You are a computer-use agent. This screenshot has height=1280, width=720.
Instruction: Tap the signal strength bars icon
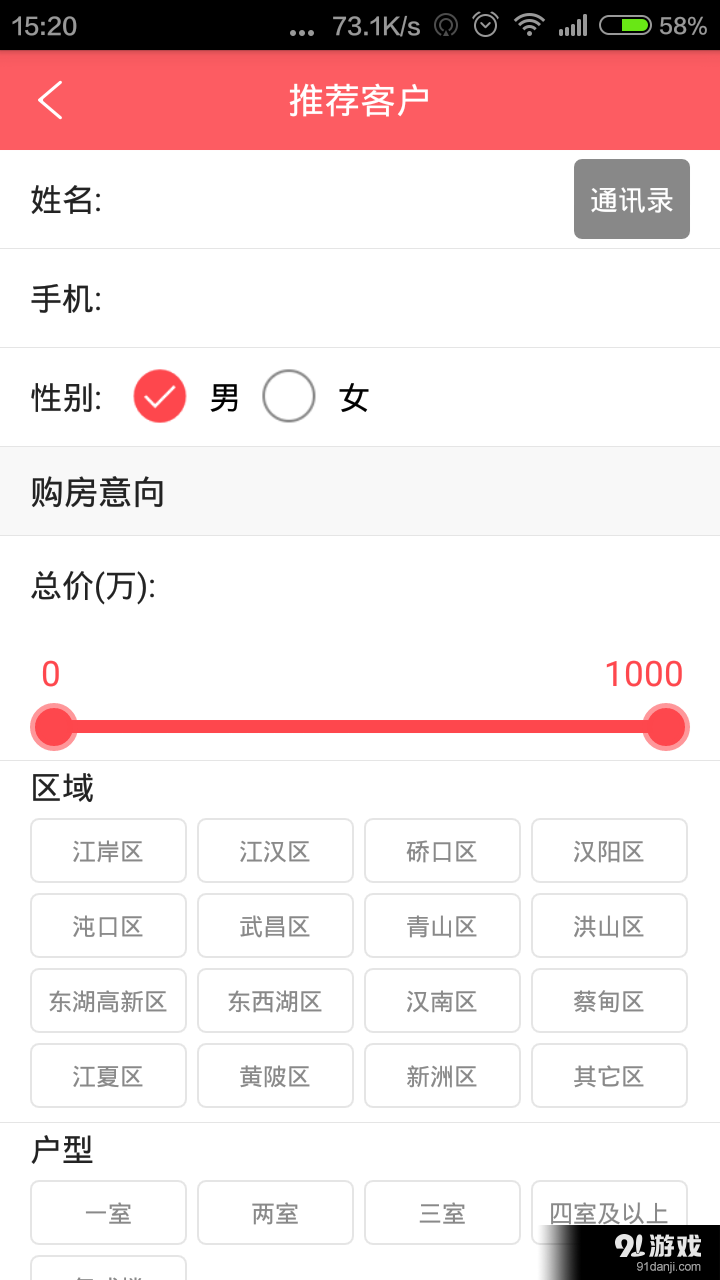click(x=573, y=25)
